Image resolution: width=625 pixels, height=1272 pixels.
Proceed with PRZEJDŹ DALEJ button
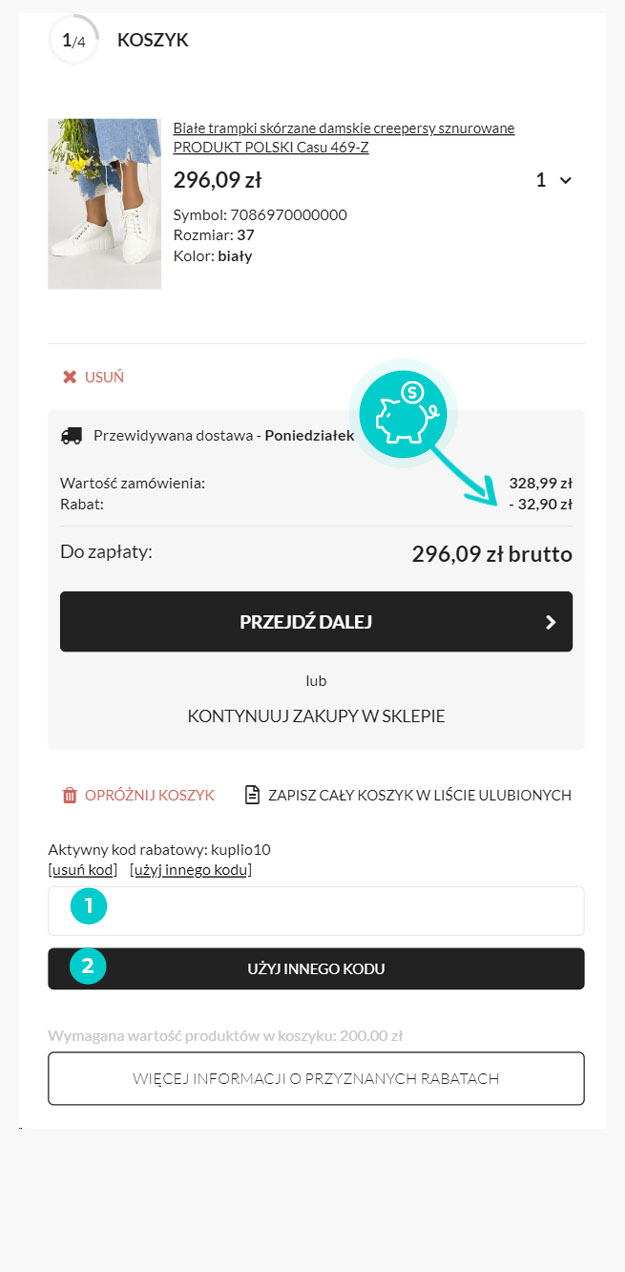(x=316, y=622)
